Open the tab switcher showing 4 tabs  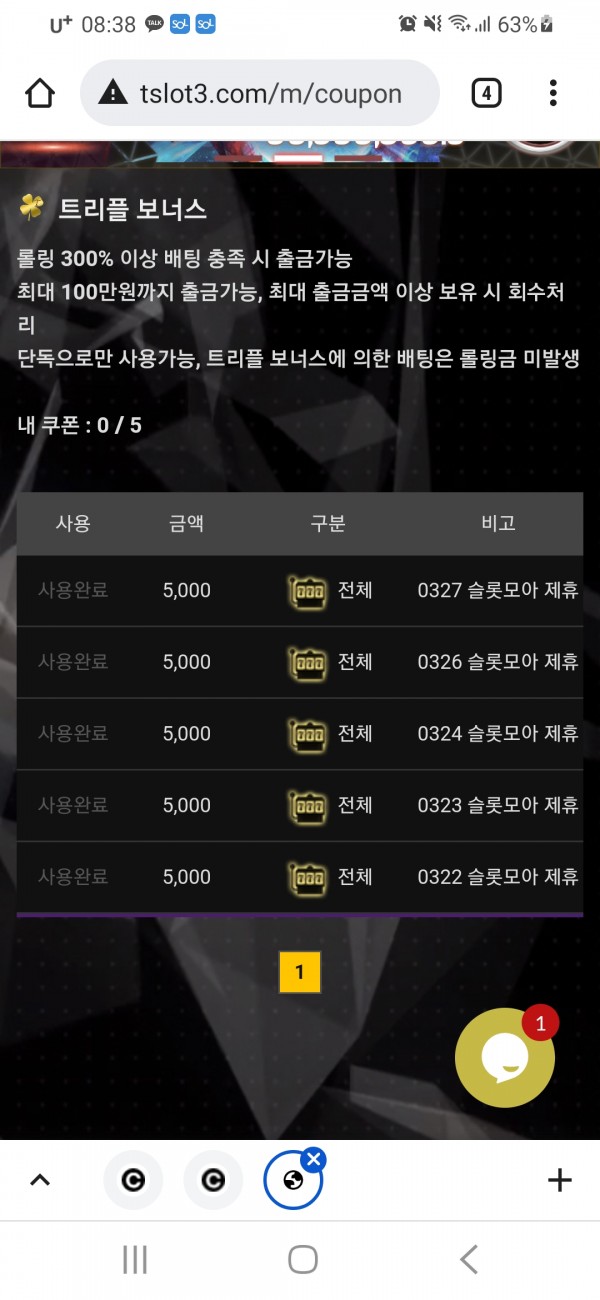coord(486,94)
